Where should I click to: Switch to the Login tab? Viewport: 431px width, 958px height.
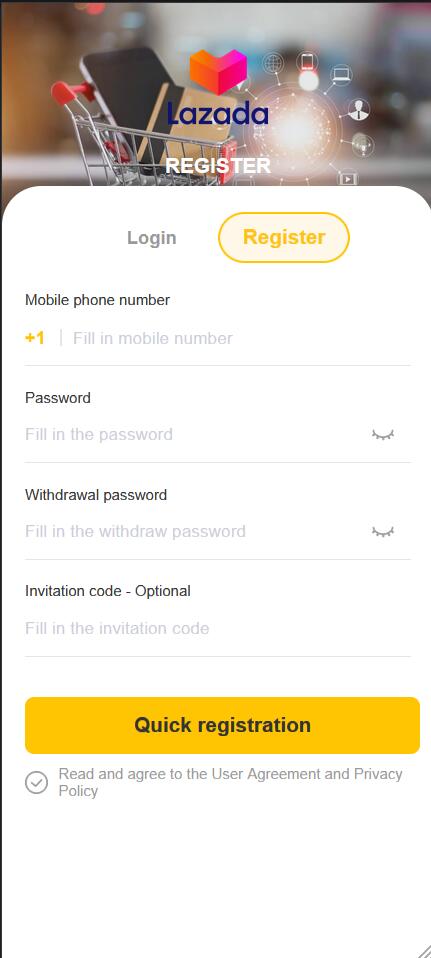coord(152,238)
